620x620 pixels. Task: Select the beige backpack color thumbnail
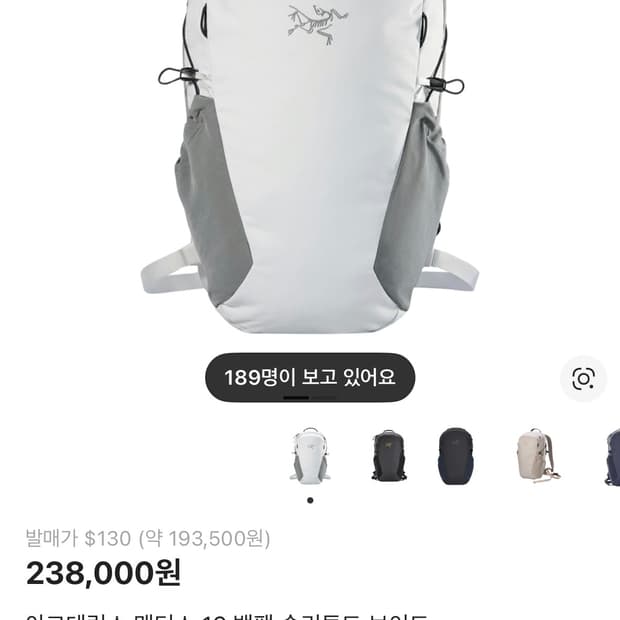coord(534,456)
